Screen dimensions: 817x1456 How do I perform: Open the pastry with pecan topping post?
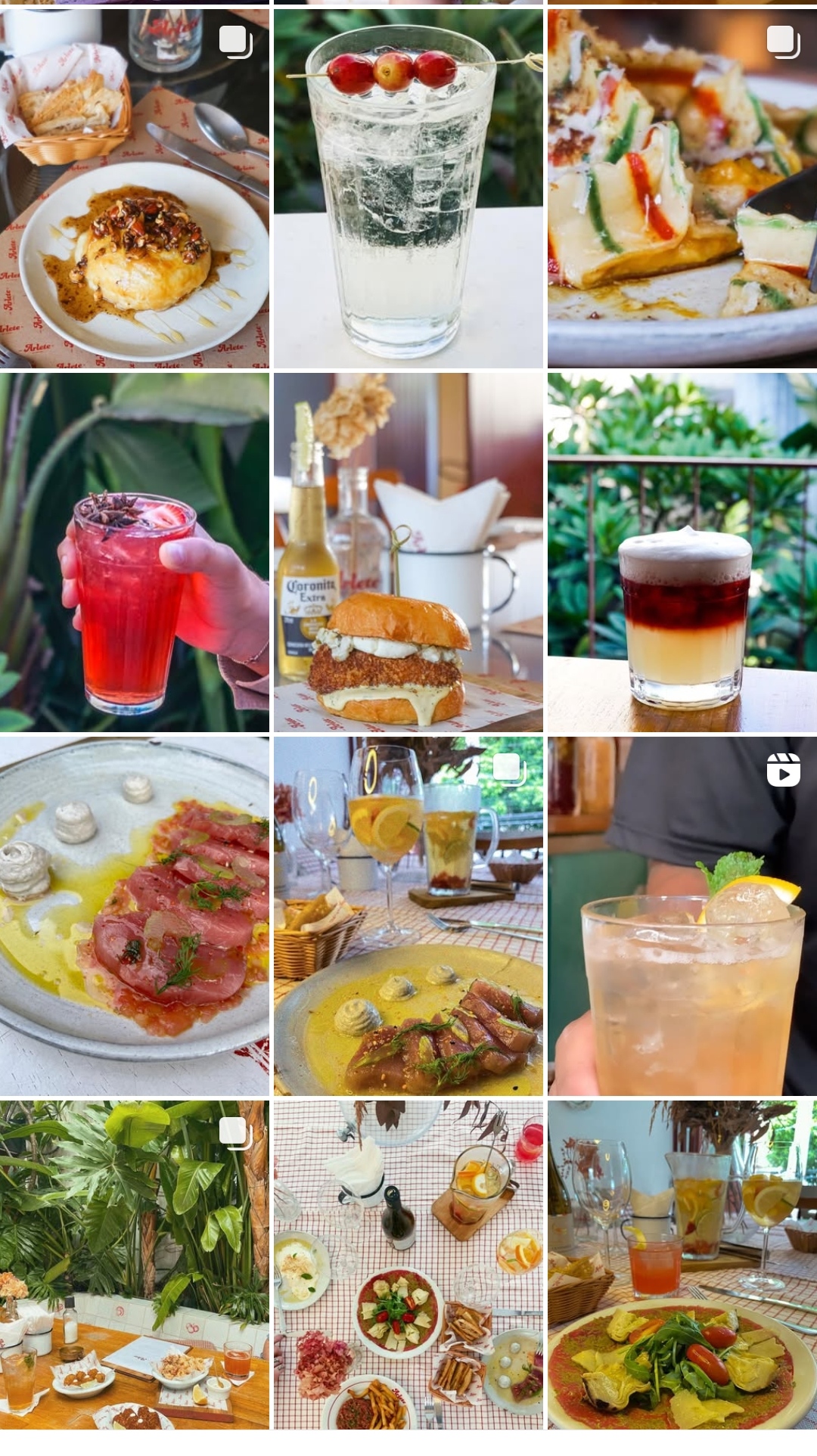pos(134,189)
